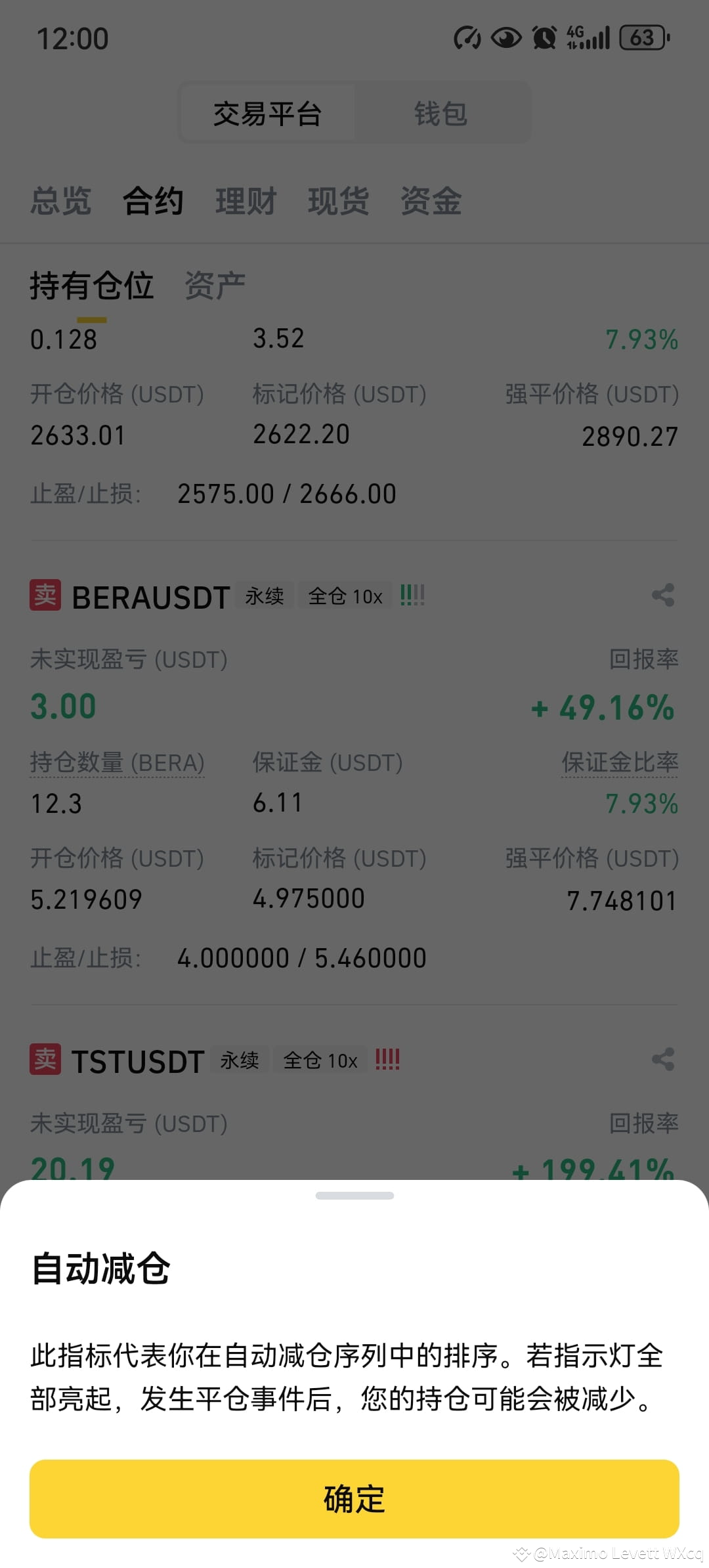This screenshot has height=1568, width=709.
Task: Open the BERAUSDT contract position
Action: pyautogui.click(x=150, y=598)
